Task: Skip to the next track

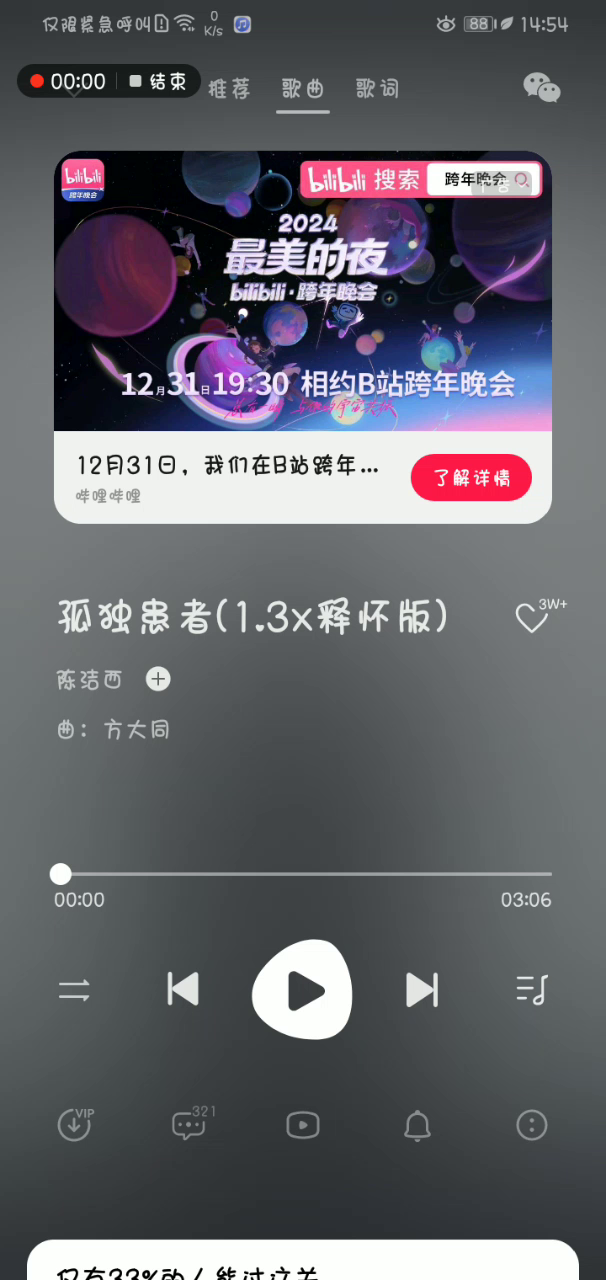Action: coord(421,990)
